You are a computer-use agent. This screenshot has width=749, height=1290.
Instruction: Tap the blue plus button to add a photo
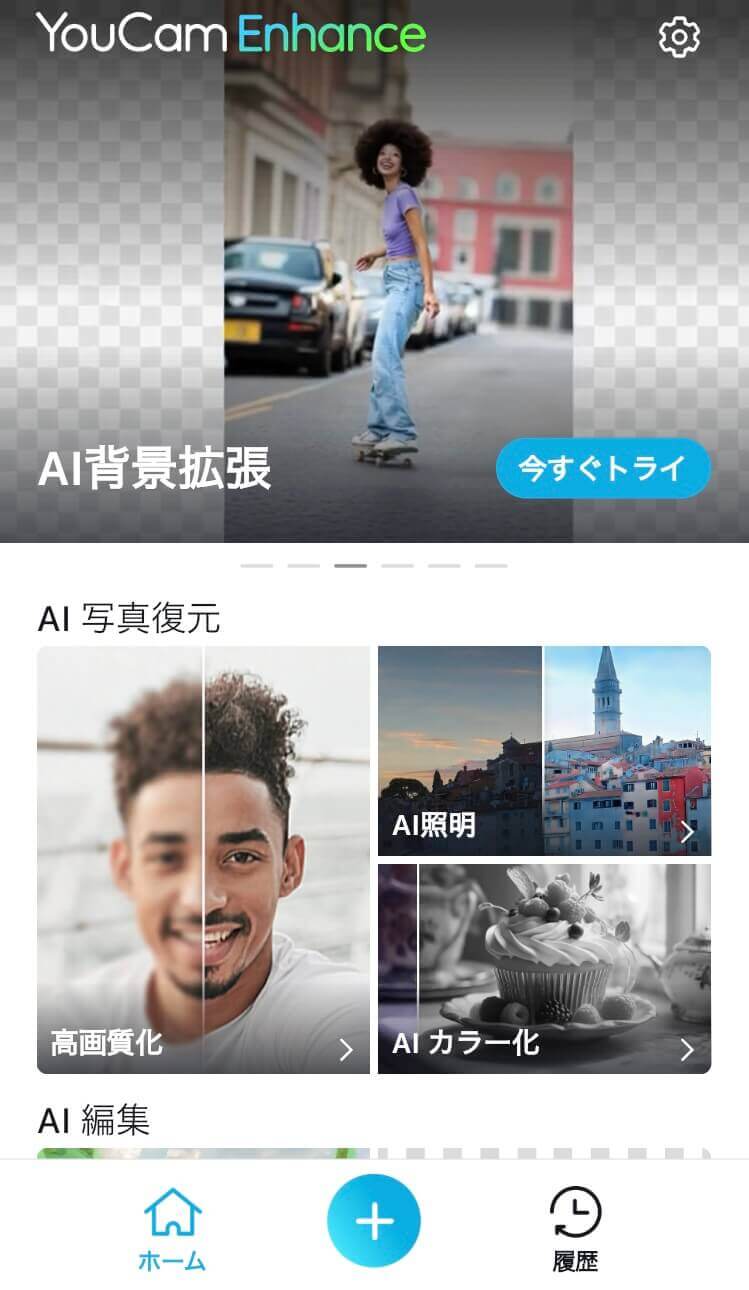(374, 1218)
